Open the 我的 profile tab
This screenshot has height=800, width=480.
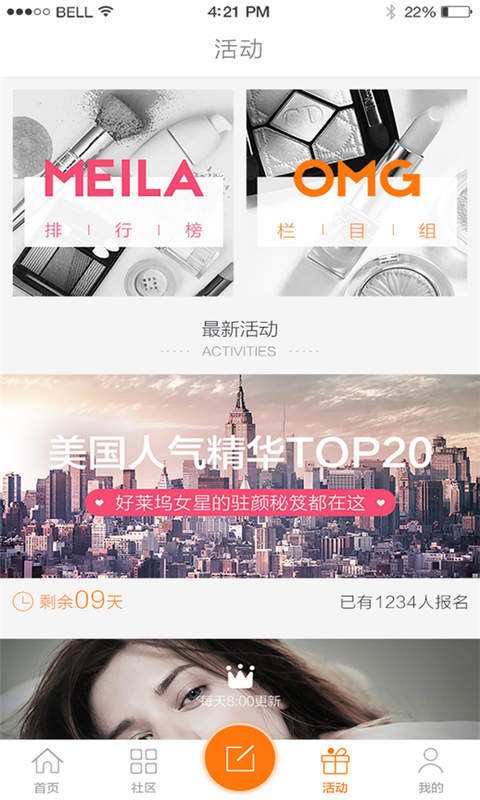click(431, 770)
